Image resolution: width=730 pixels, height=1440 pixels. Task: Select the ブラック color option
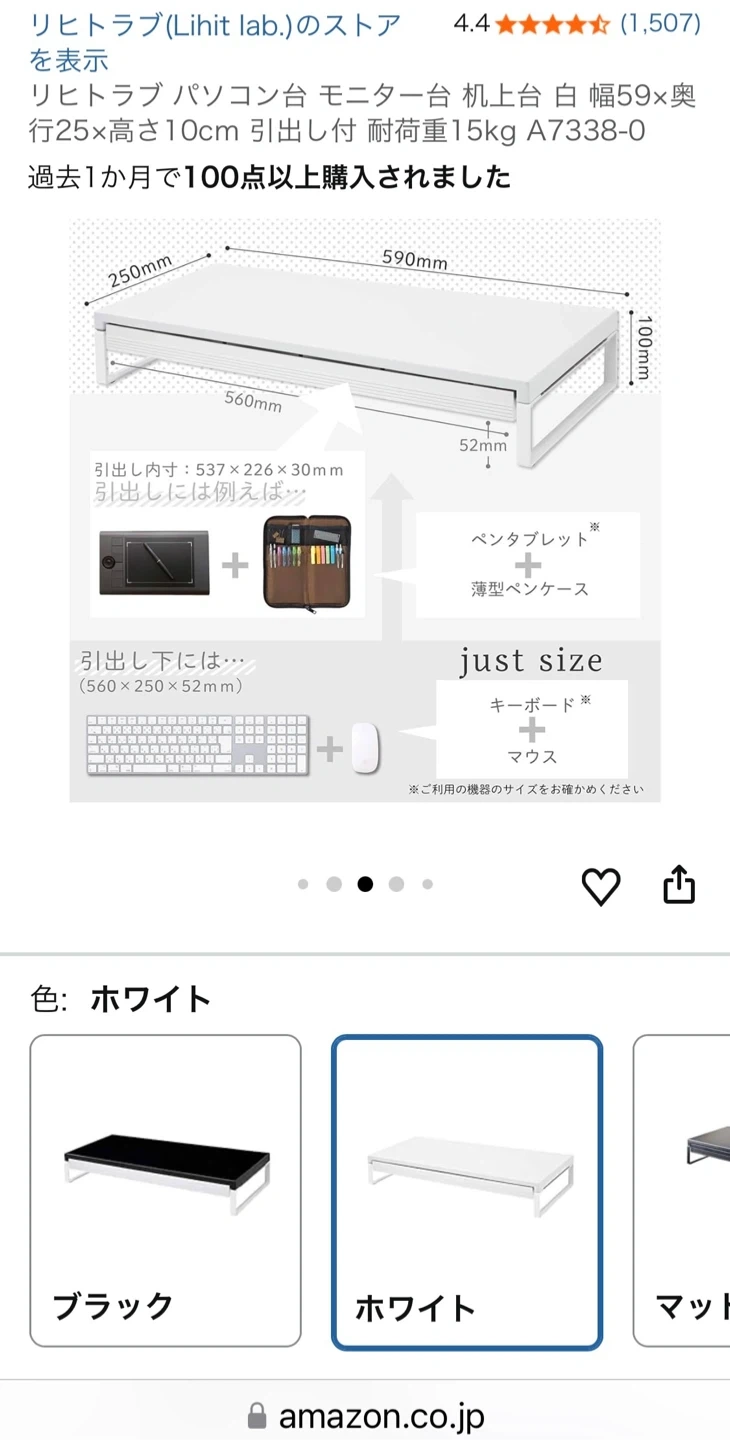tap(165, 1190)
